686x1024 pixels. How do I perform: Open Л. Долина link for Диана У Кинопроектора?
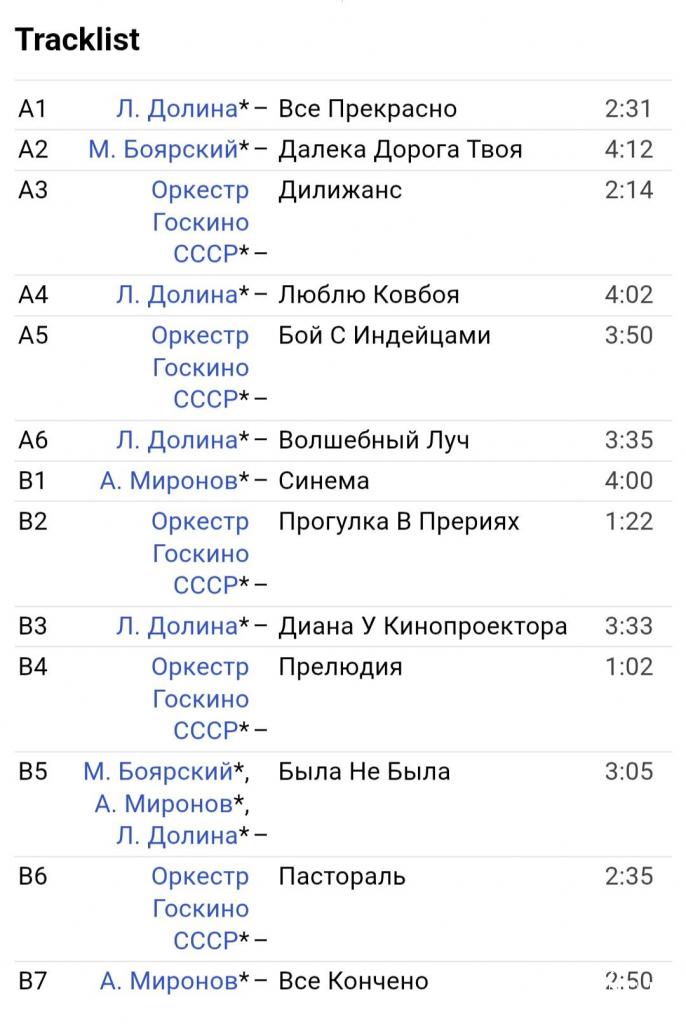[177, 626]
